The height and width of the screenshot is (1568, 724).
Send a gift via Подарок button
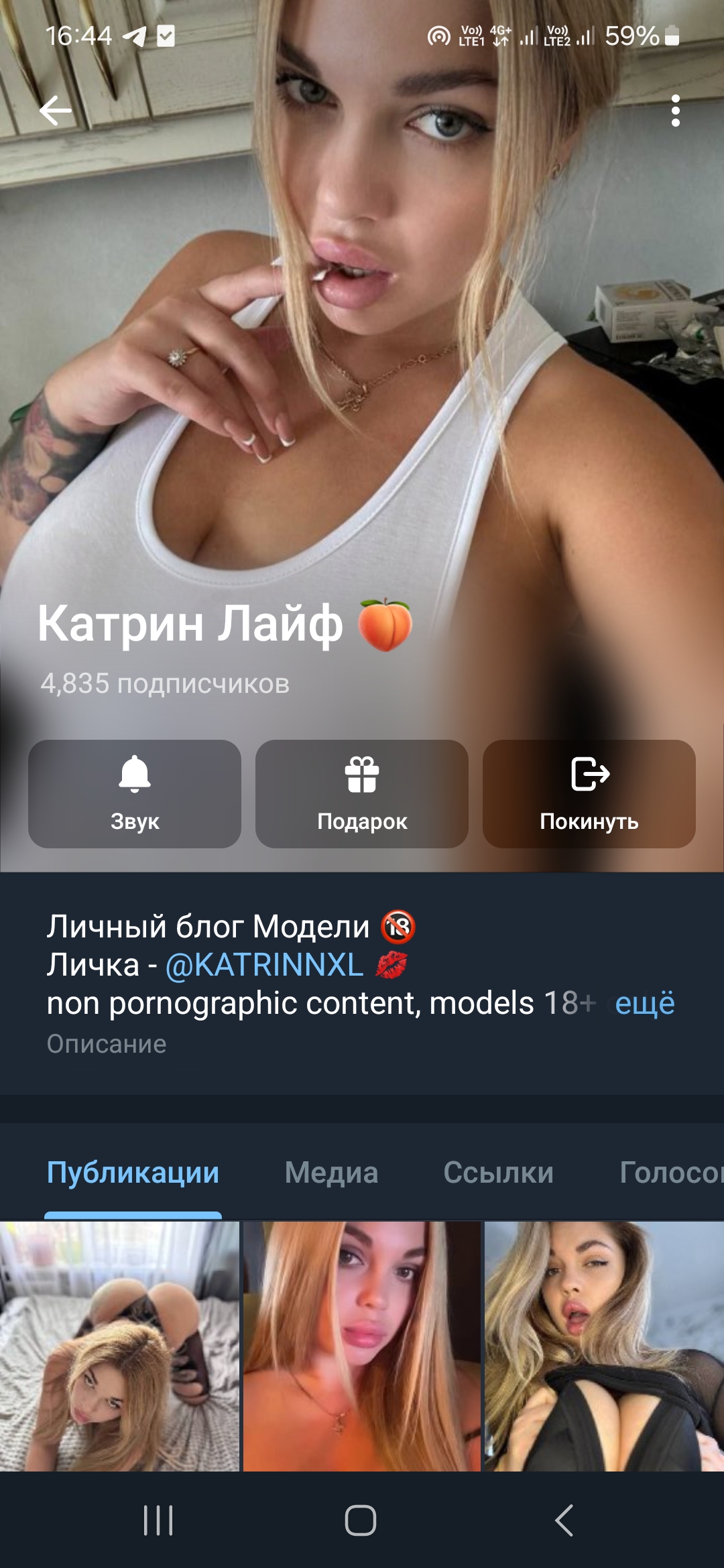362,794
